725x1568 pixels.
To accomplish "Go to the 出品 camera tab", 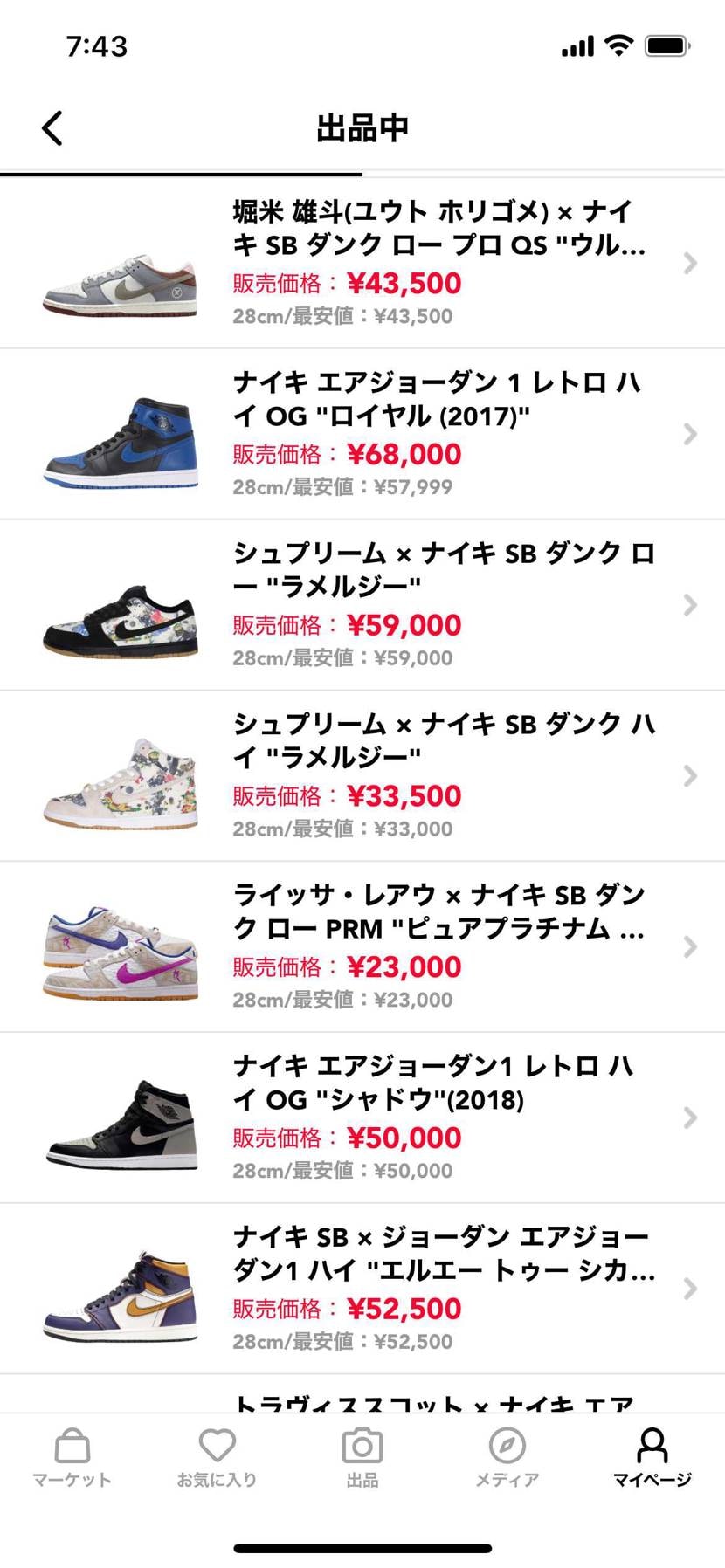I will pos(362,1457).
